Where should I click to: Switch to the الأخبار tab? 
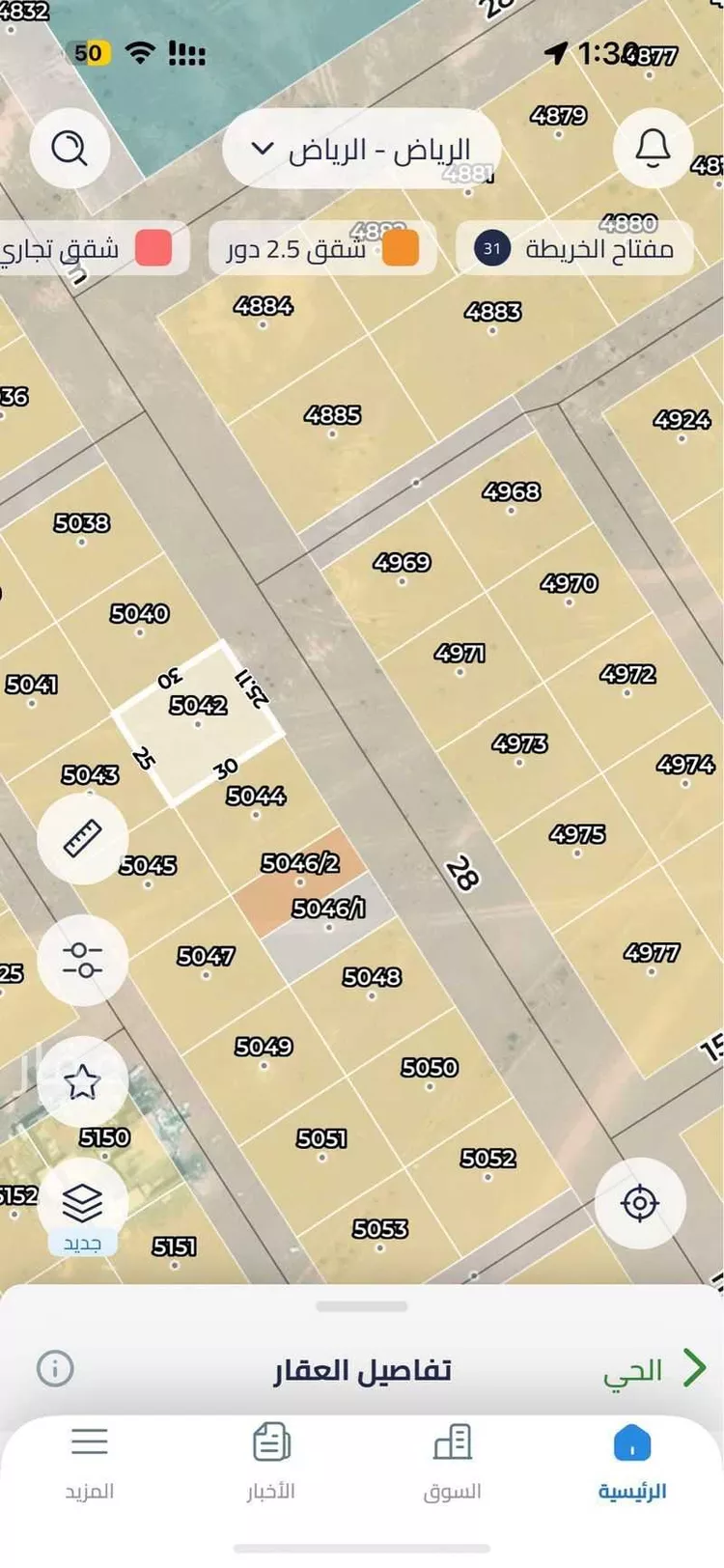[271, 1462]
